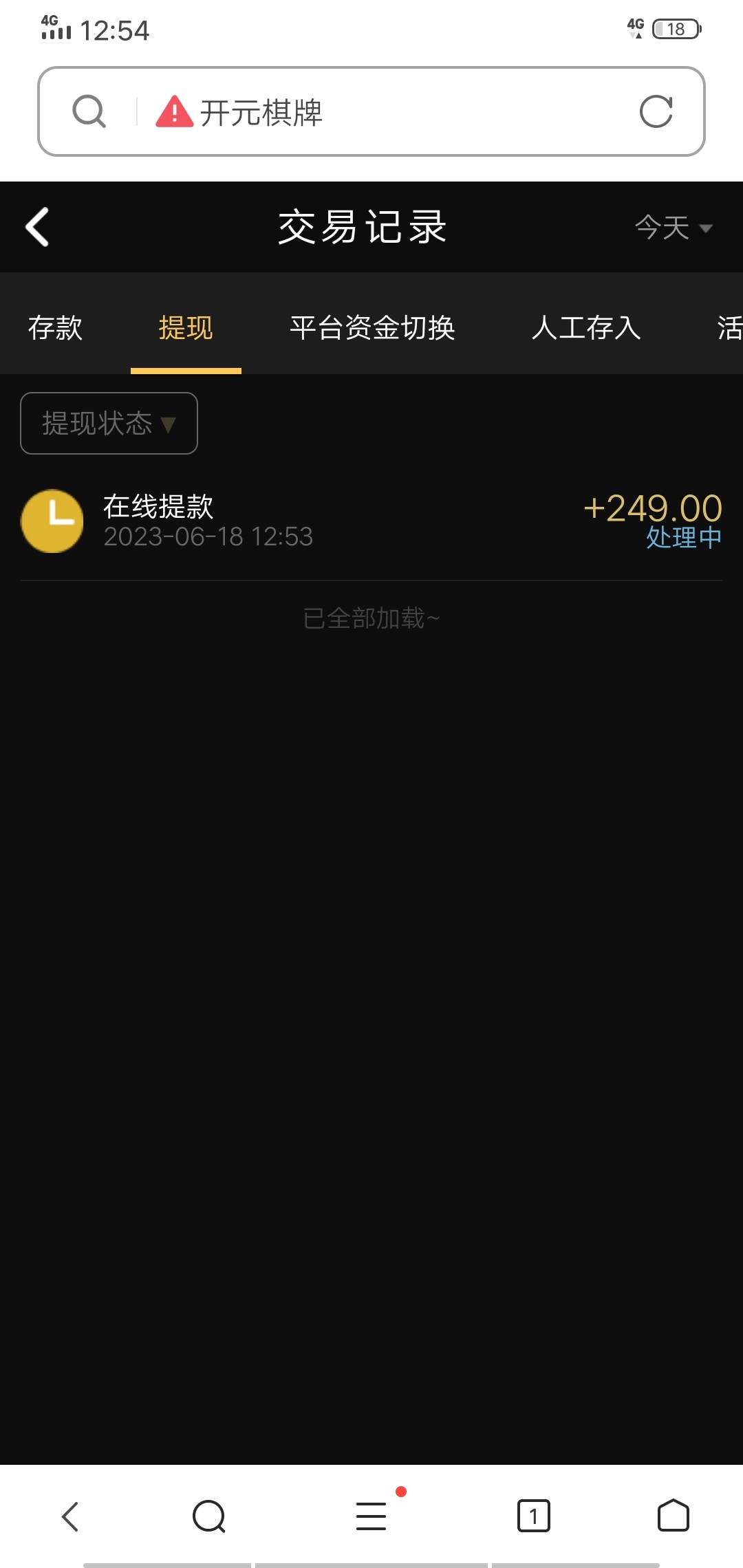Switch to the 存款 tab

[55, 327]
